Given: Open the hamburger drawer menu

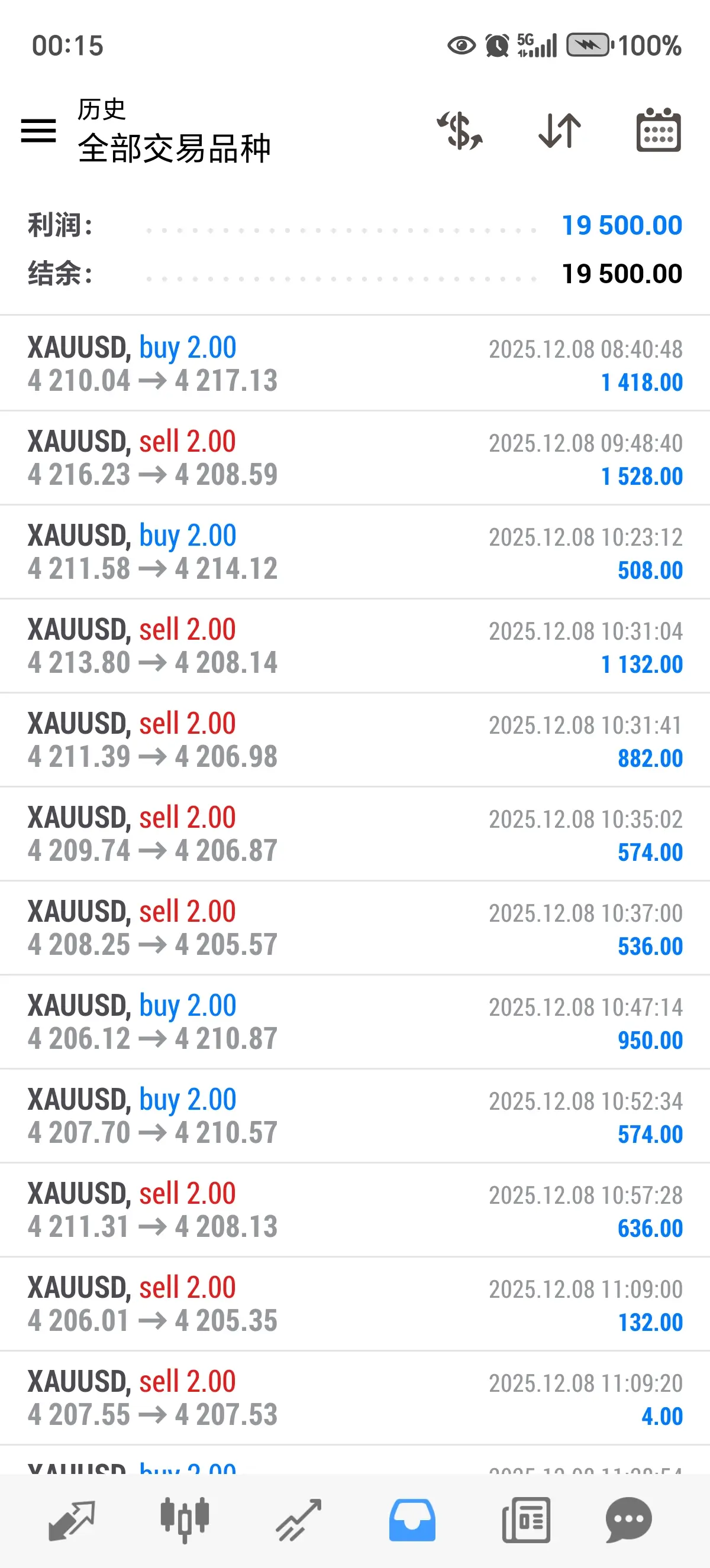Looking at the screenshot, I should pyautogui.click(x=38, y=130).
